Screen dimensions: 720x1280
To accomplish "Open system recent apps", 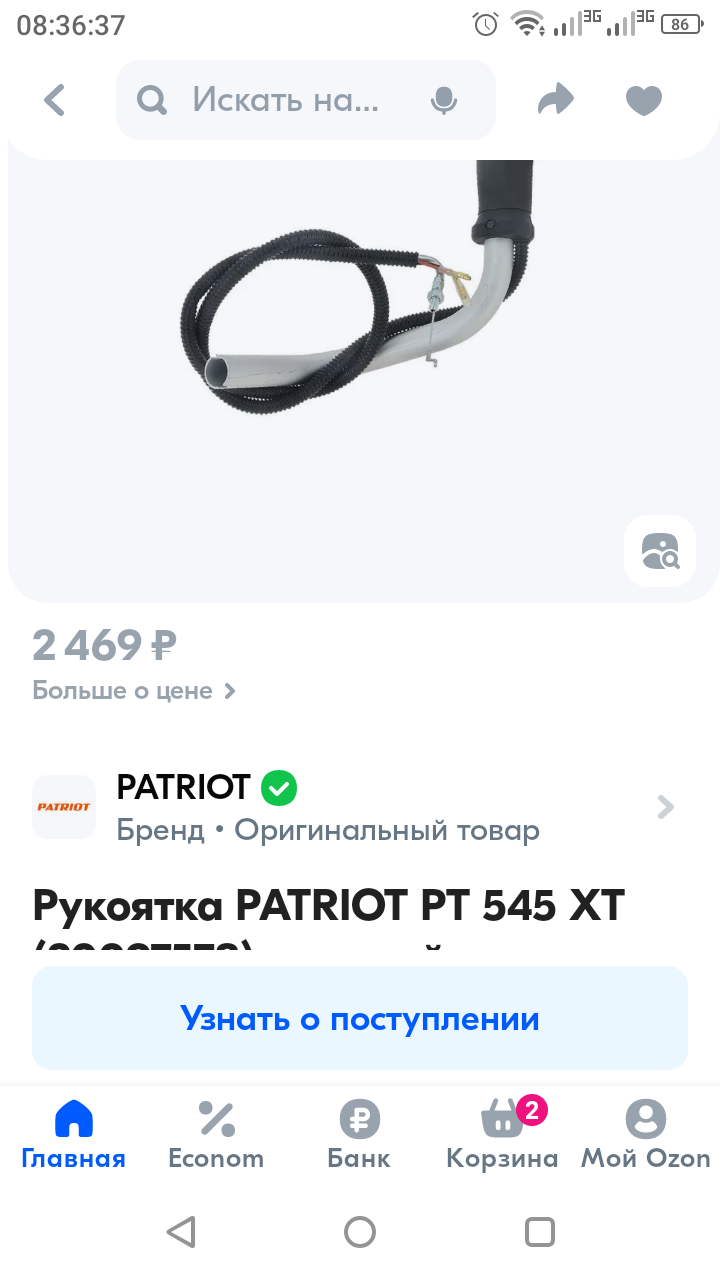I will point(540,1231).
